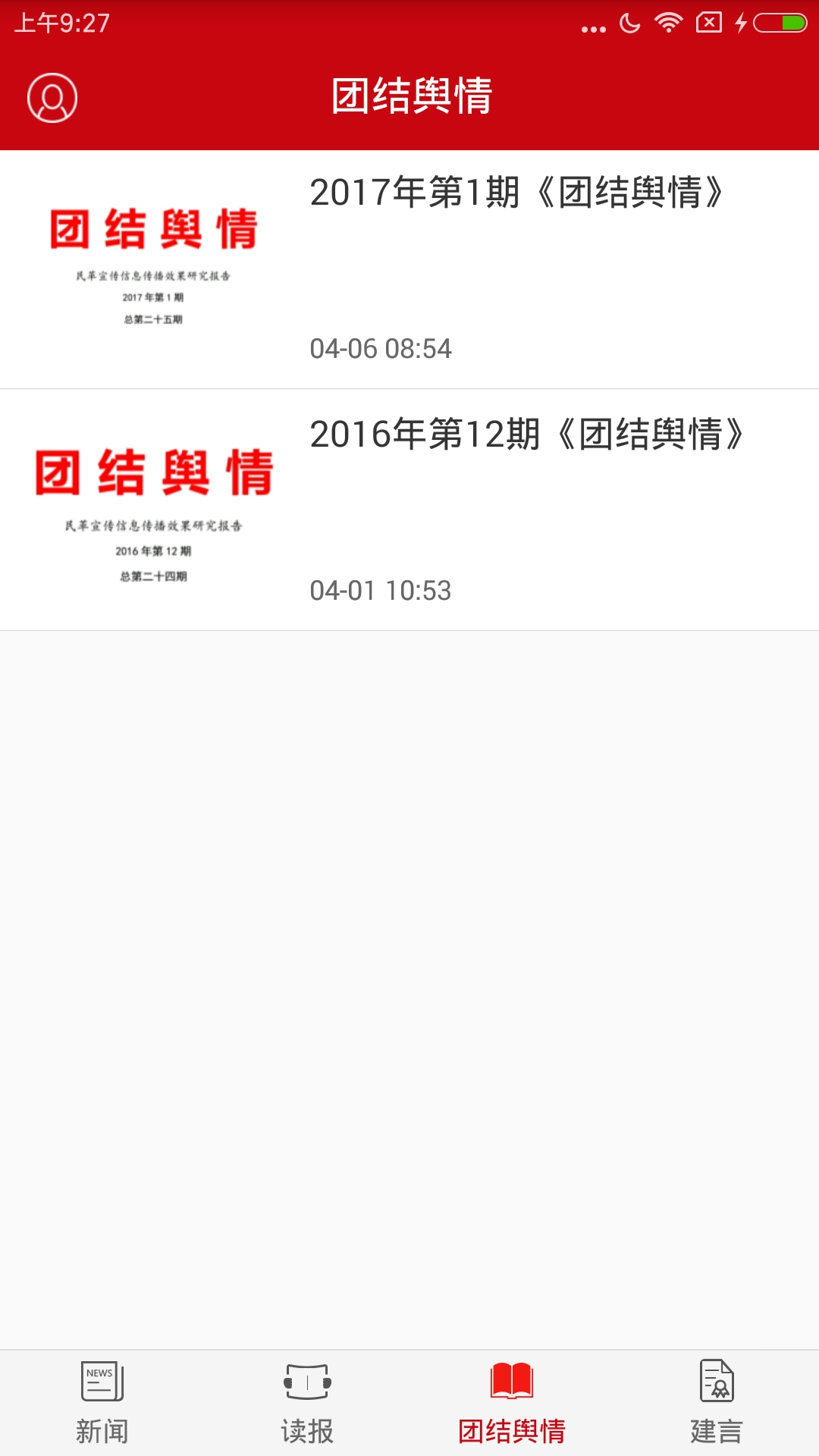Select the 团结舆情 bottom tab
The width and height of the screenshot is (819, 1456).
512,1403
